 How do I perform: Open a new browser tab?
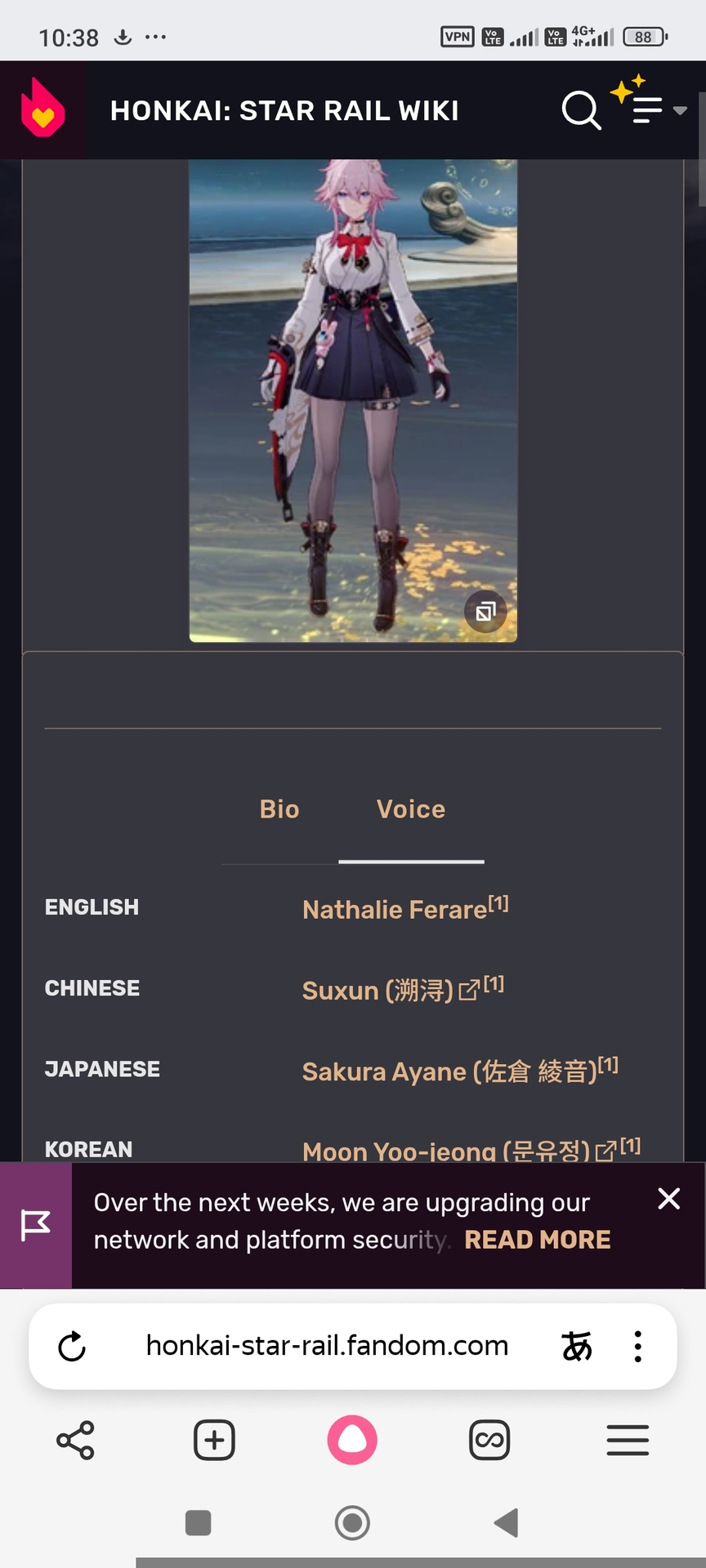coord(214,1440)
